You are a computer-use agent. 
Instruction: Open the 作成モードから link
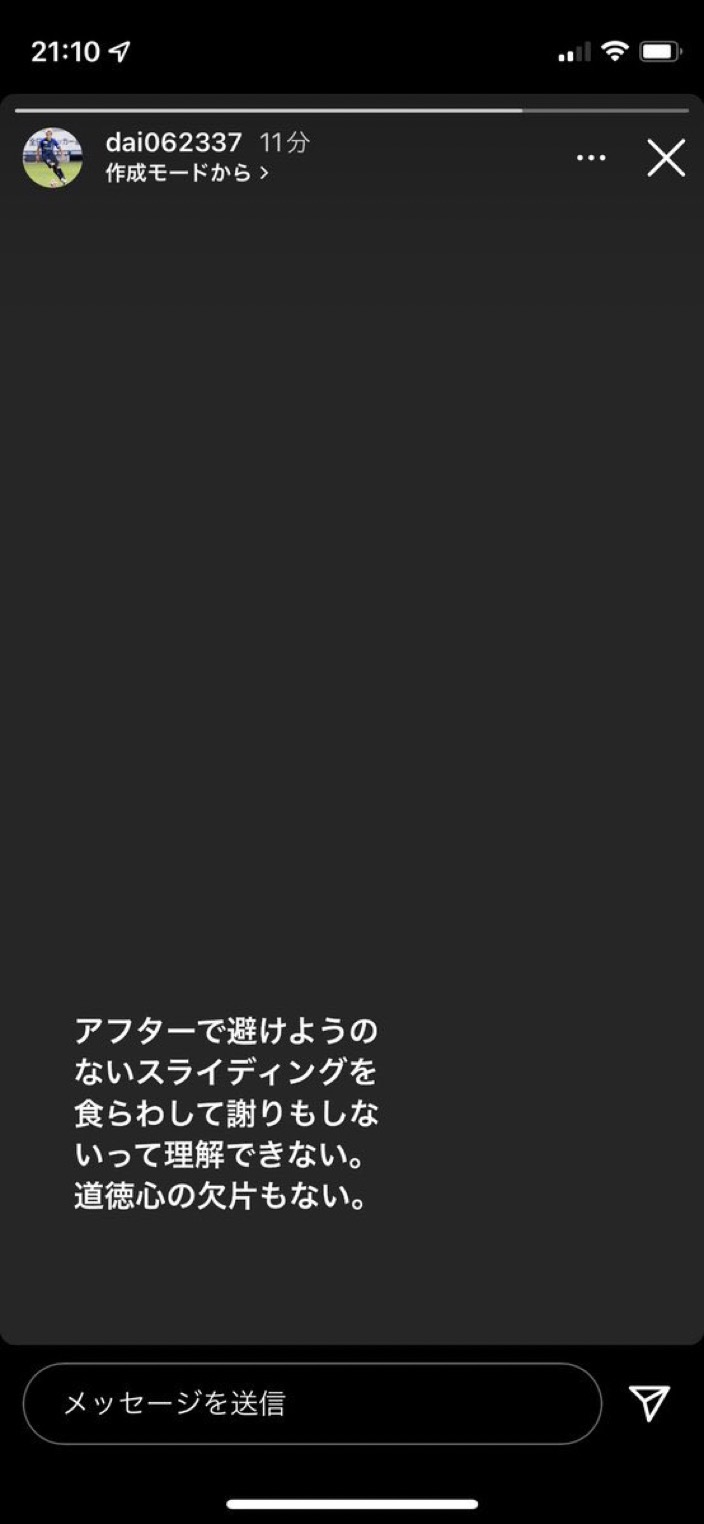(187, 172)
